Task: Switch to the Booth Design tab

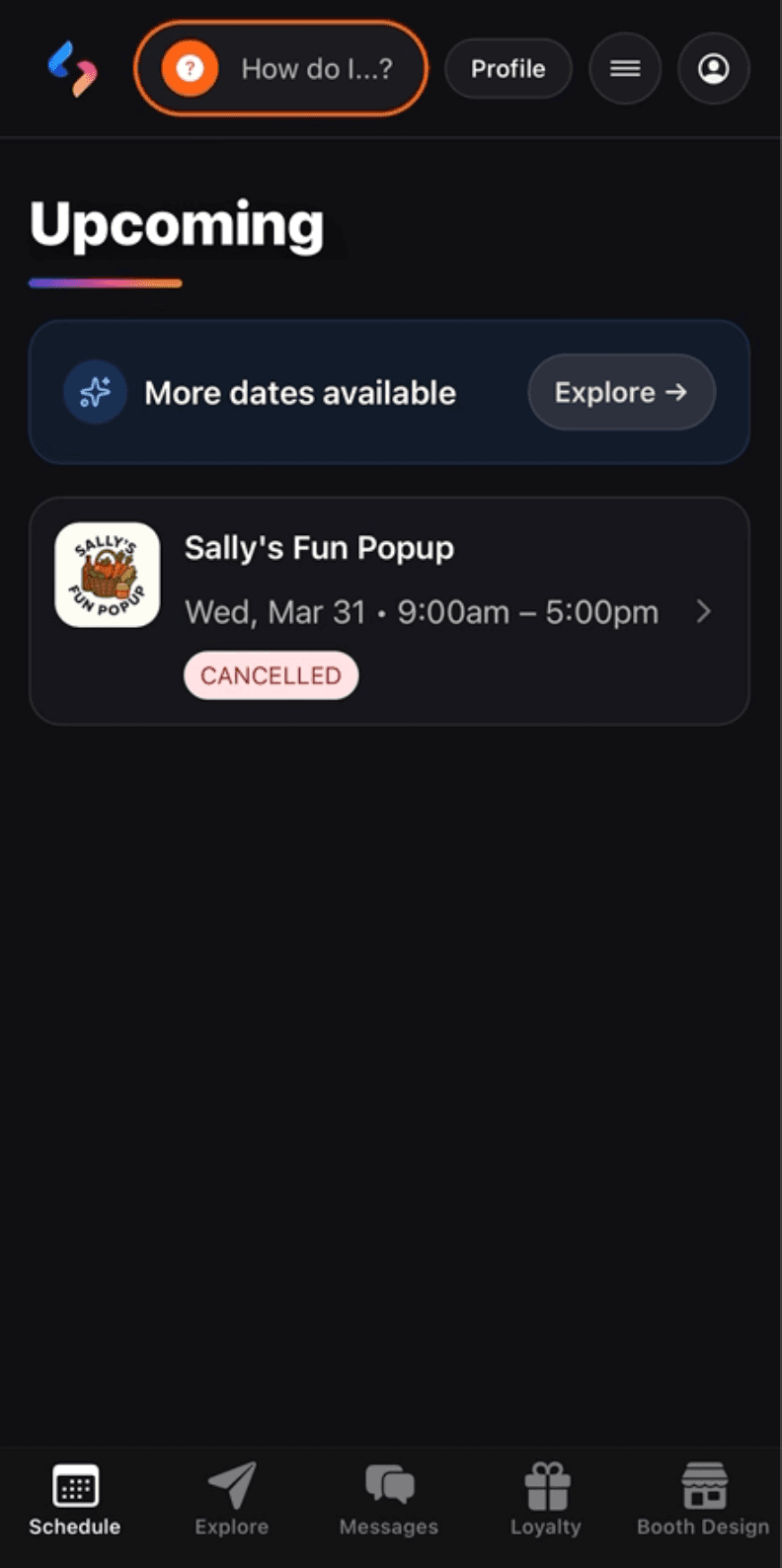Action: [702, 1499]
